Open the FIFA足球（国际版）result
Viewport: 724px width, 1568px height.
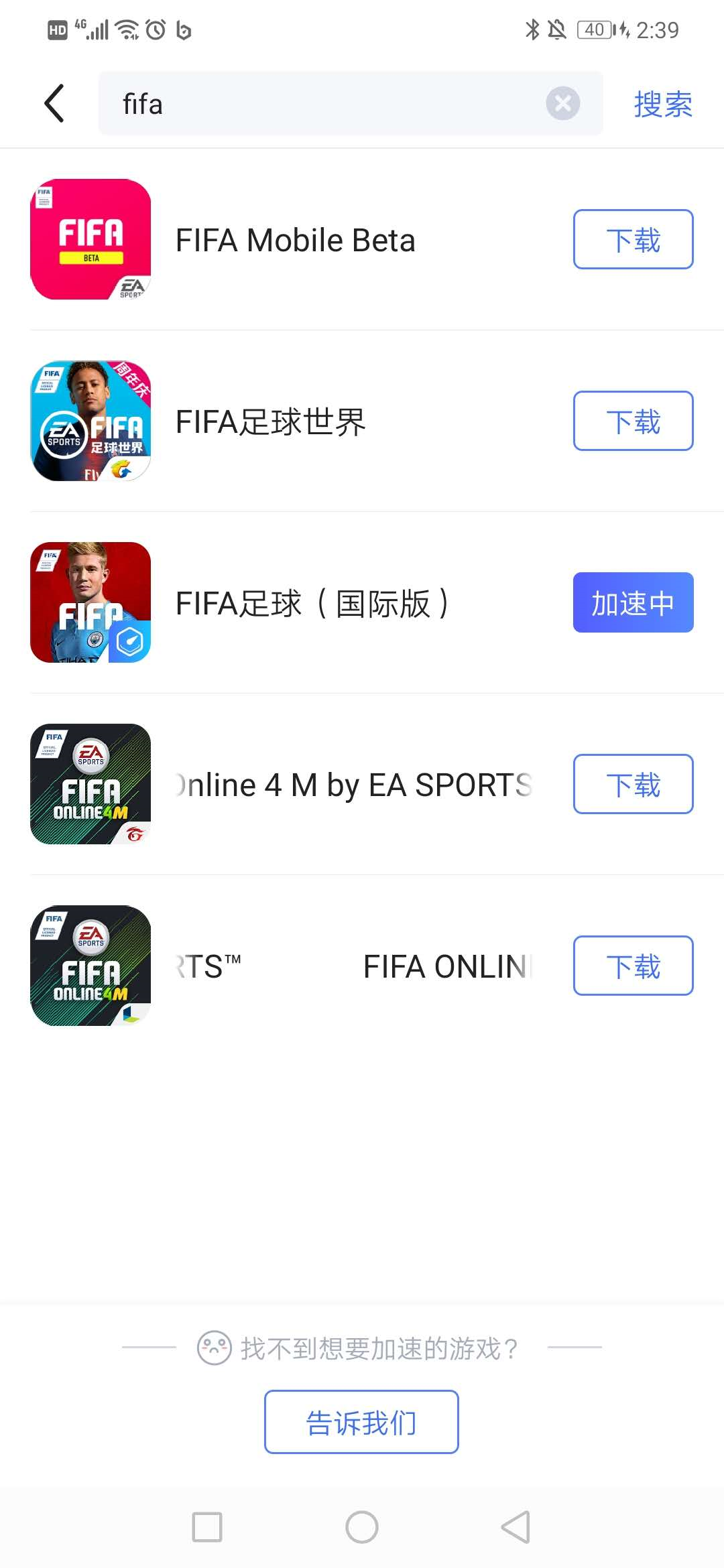coord(312,604)
